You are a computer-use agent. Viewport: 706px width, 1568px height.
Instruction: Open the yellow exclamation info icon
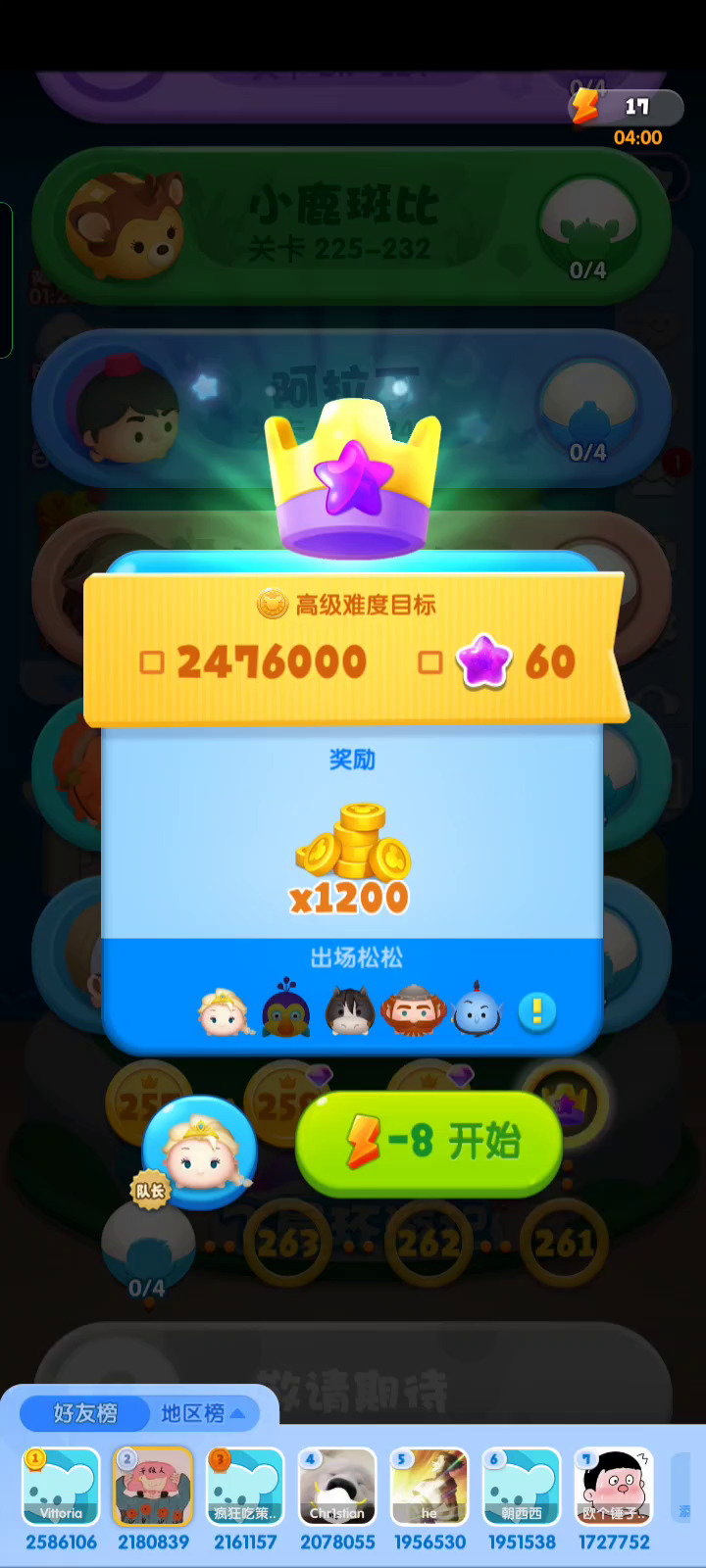(536, 1011)
